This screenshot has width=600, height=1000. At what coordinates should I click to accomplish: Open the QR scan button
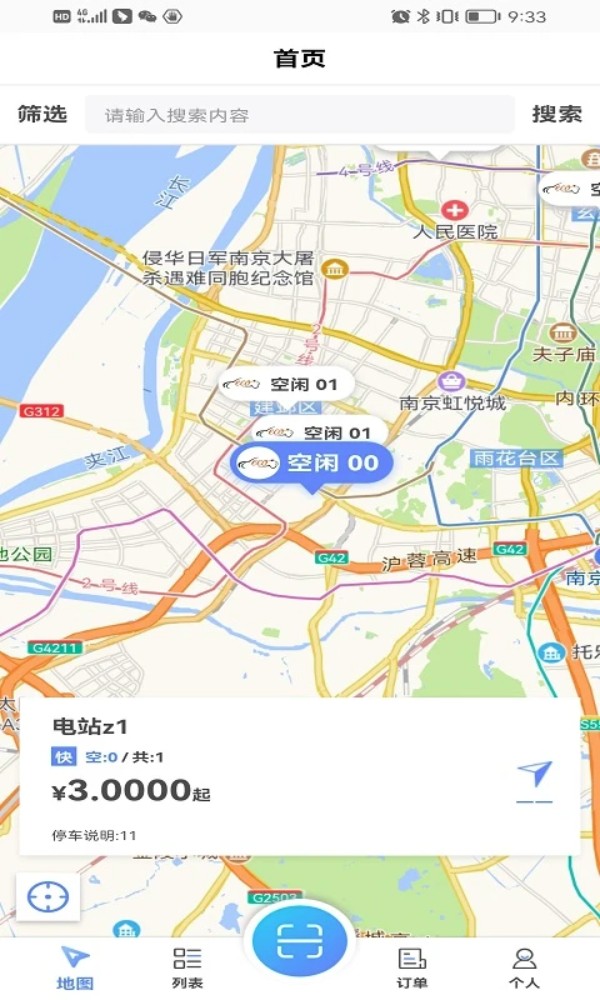[300, 941]
